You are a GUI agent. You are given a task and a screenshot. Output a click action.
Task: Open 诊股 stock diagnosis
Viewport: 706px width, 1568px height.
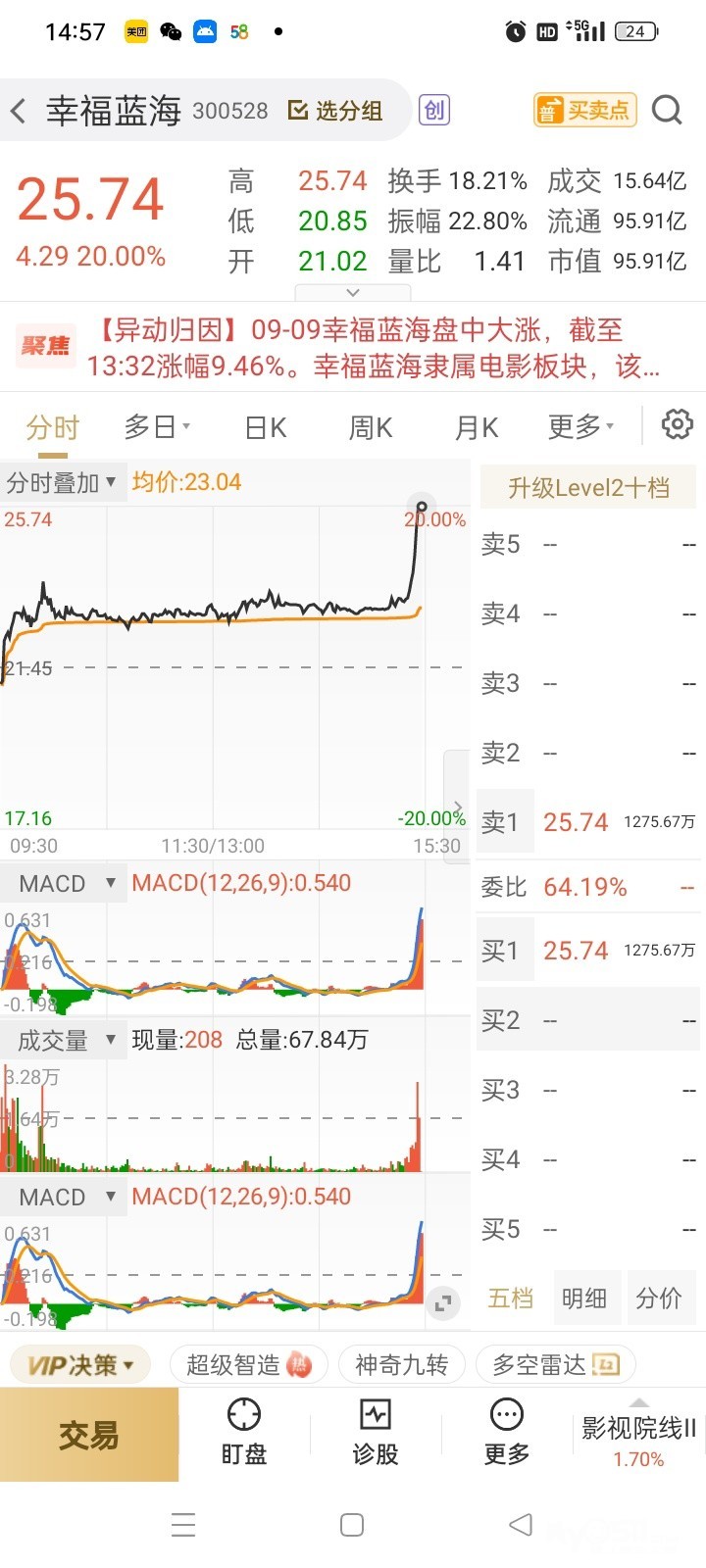[376, 1434]
